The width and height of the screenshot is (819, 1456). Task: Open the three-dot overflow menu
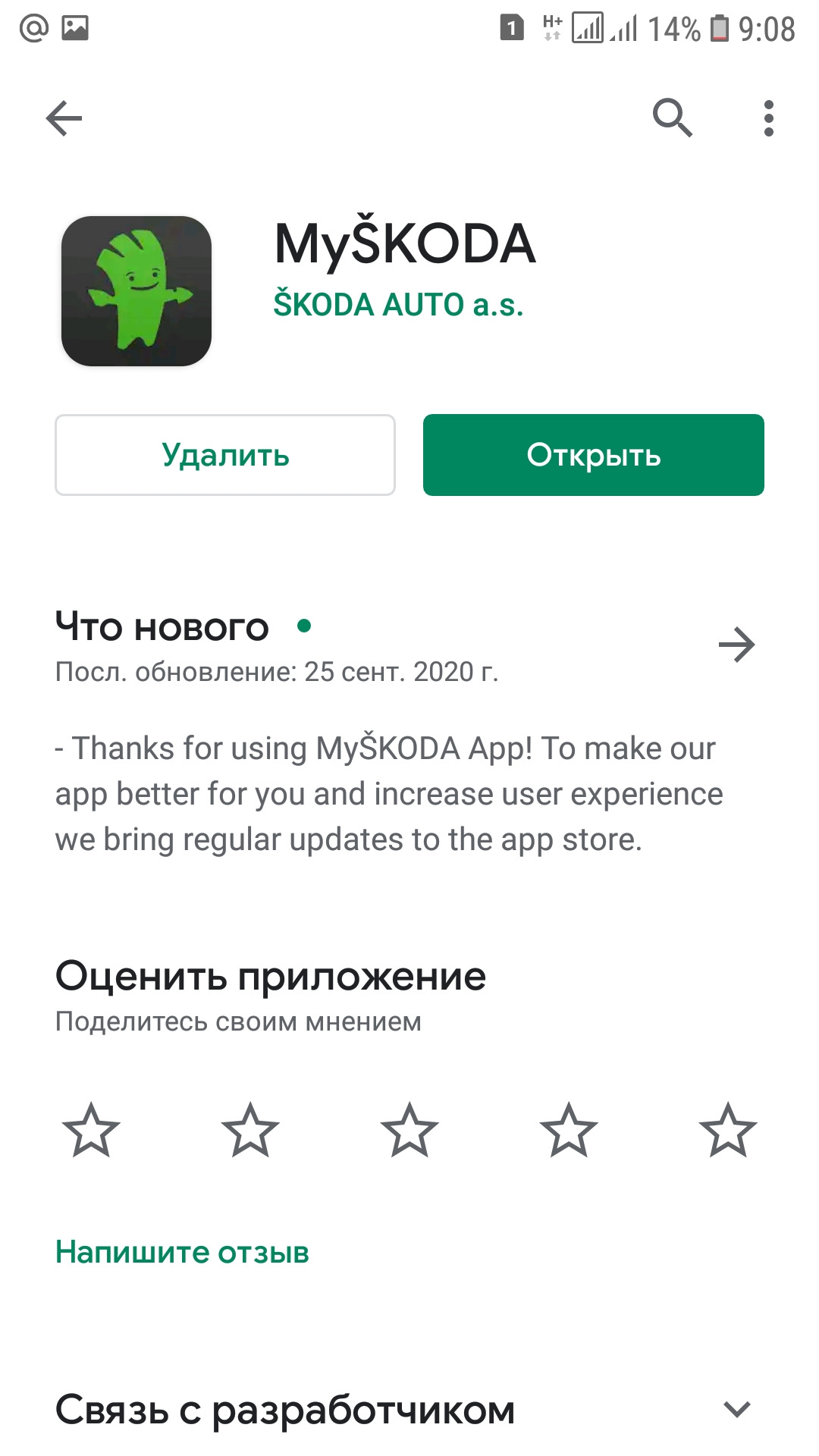click(x=768, y=118)
